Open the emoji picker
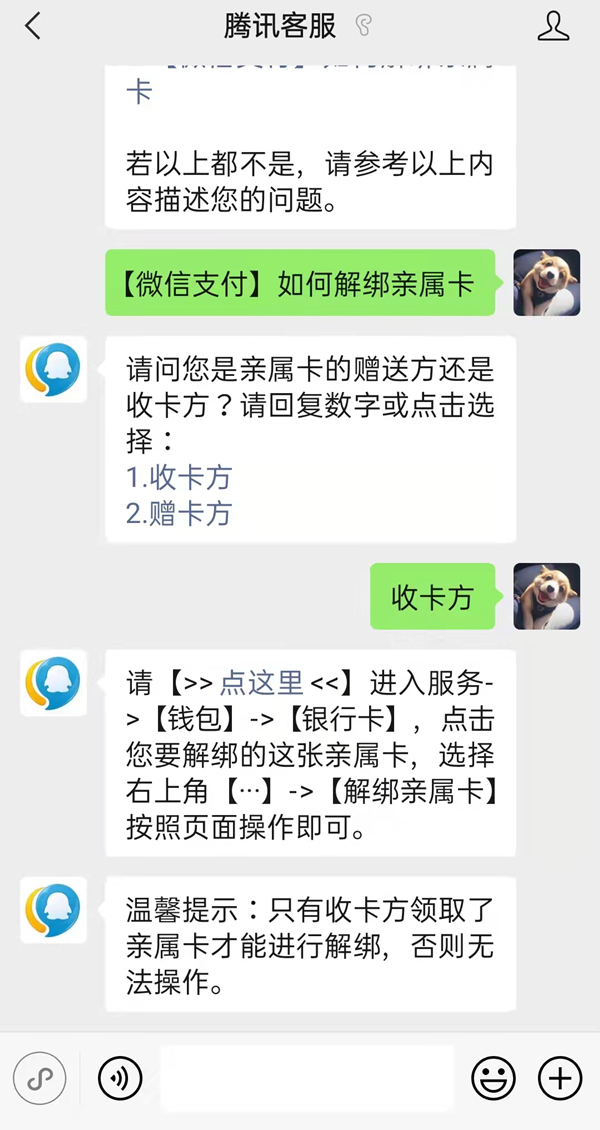This screenshot has width=600, height=1130. click(x=493, y=1078)
